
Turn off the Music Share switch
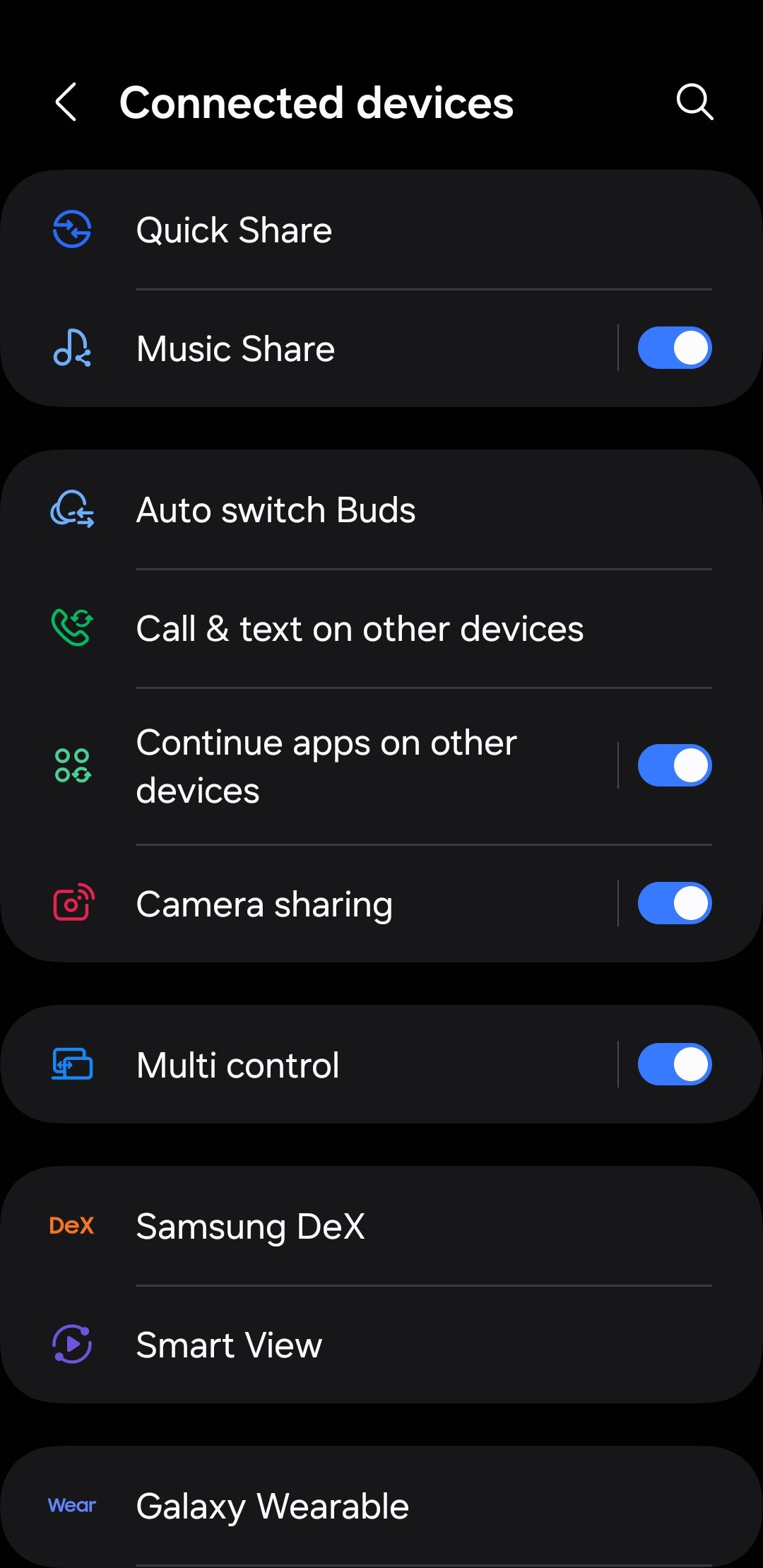click(674, 348)
